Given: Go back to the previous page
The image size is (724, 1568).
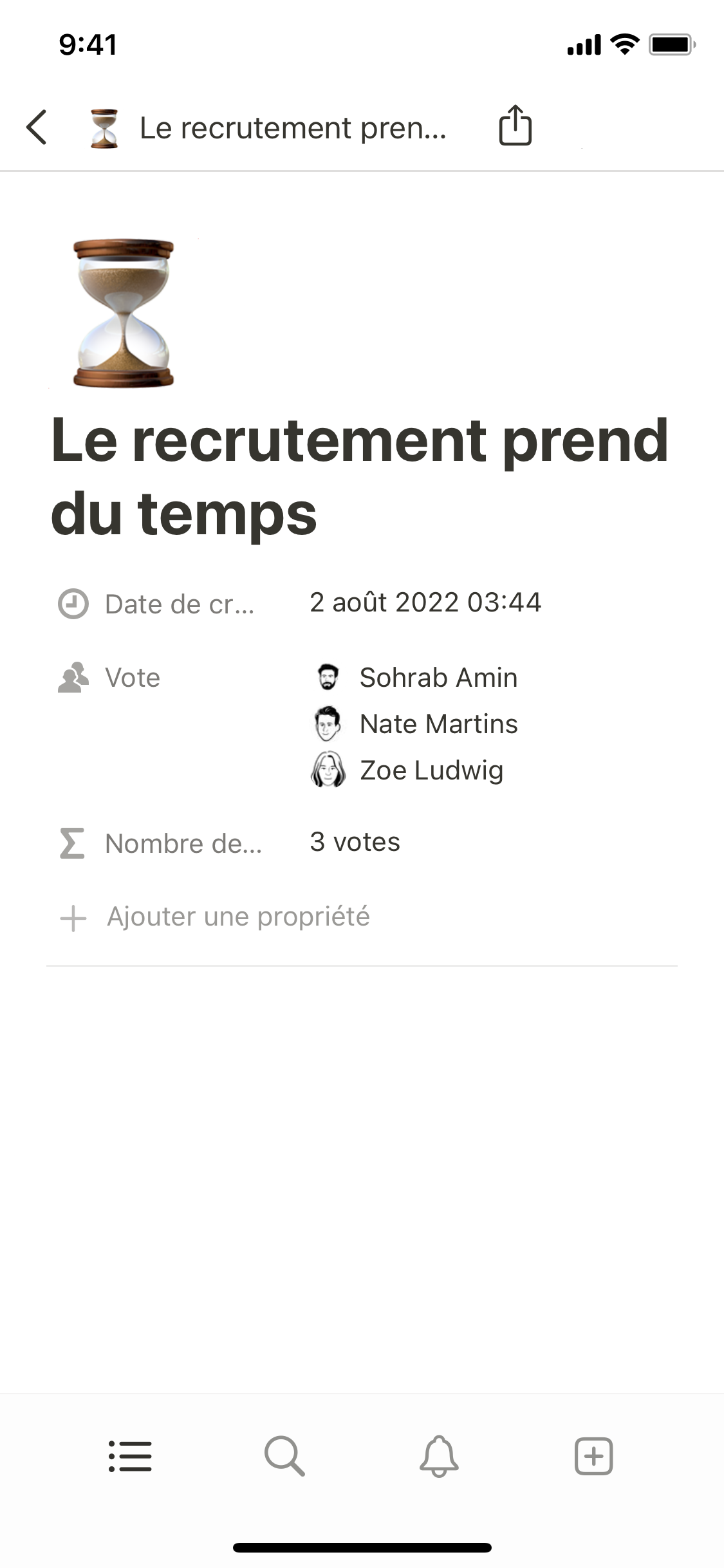Looking at the screenshot, I should tap(37, 127).
